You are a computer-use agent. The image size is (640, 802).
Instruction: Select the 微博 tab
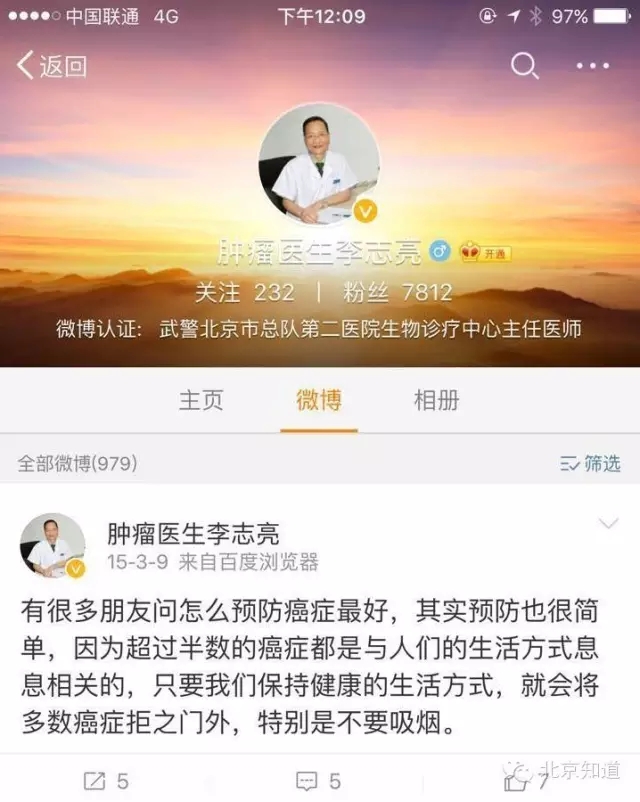[x=319, y=400]
